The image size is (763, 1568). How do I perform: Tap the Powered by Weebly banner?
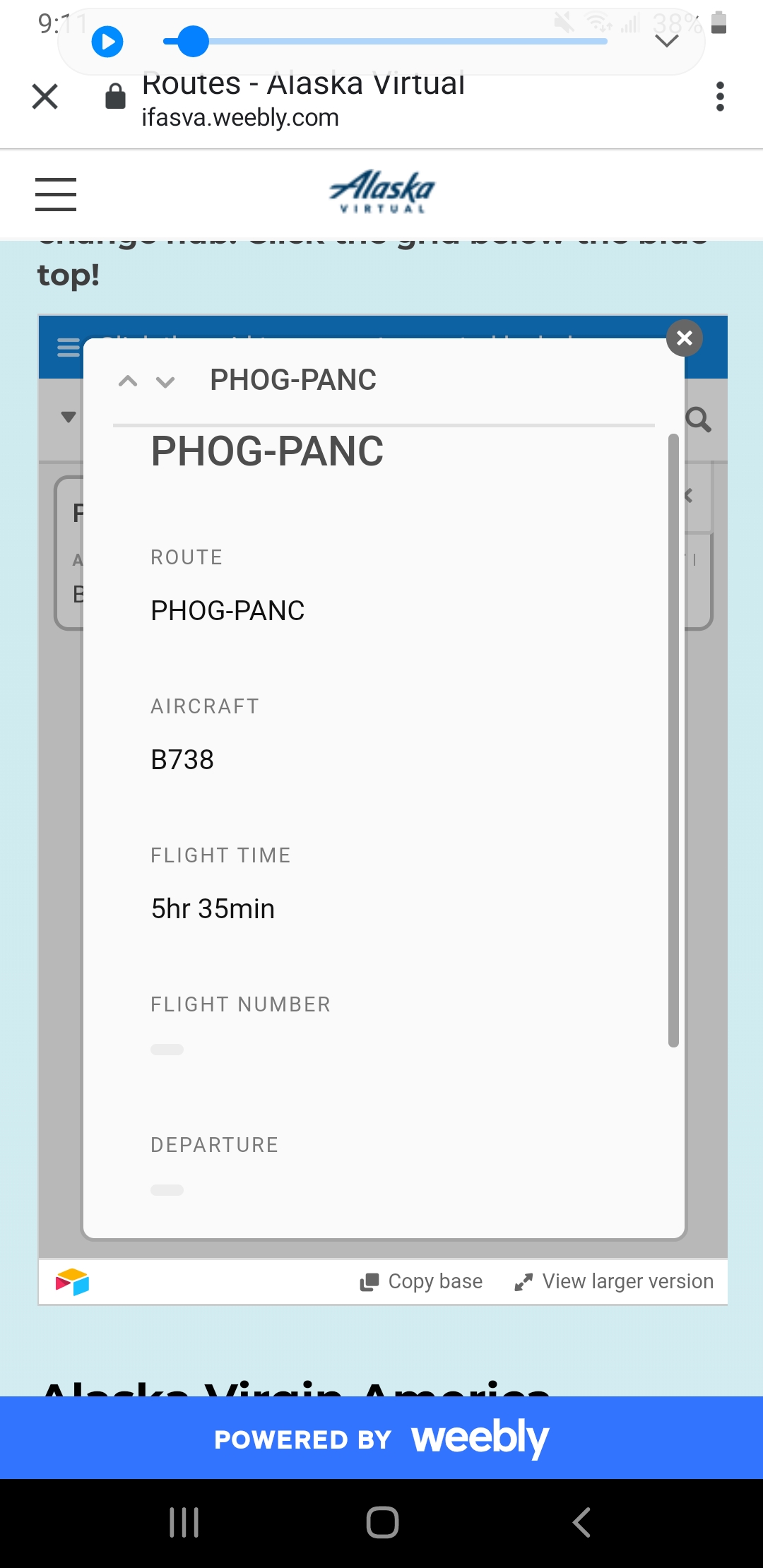381,1438
